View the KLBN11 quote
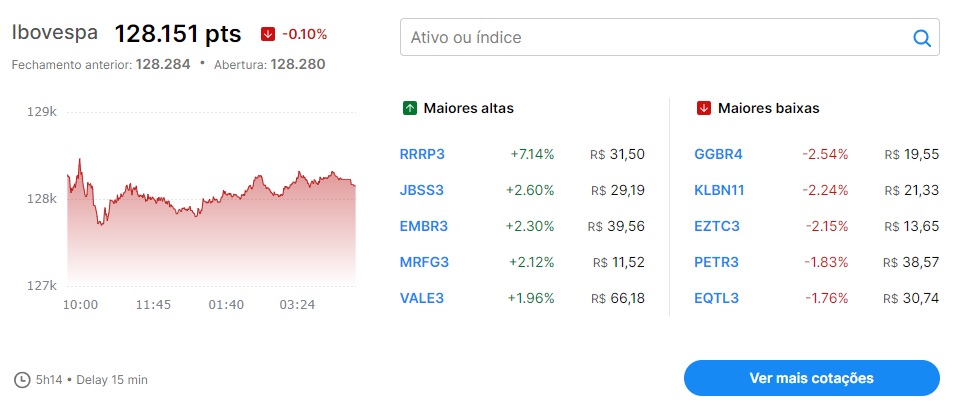This screenshot has height=401, width=973. [x=719, y=190]
